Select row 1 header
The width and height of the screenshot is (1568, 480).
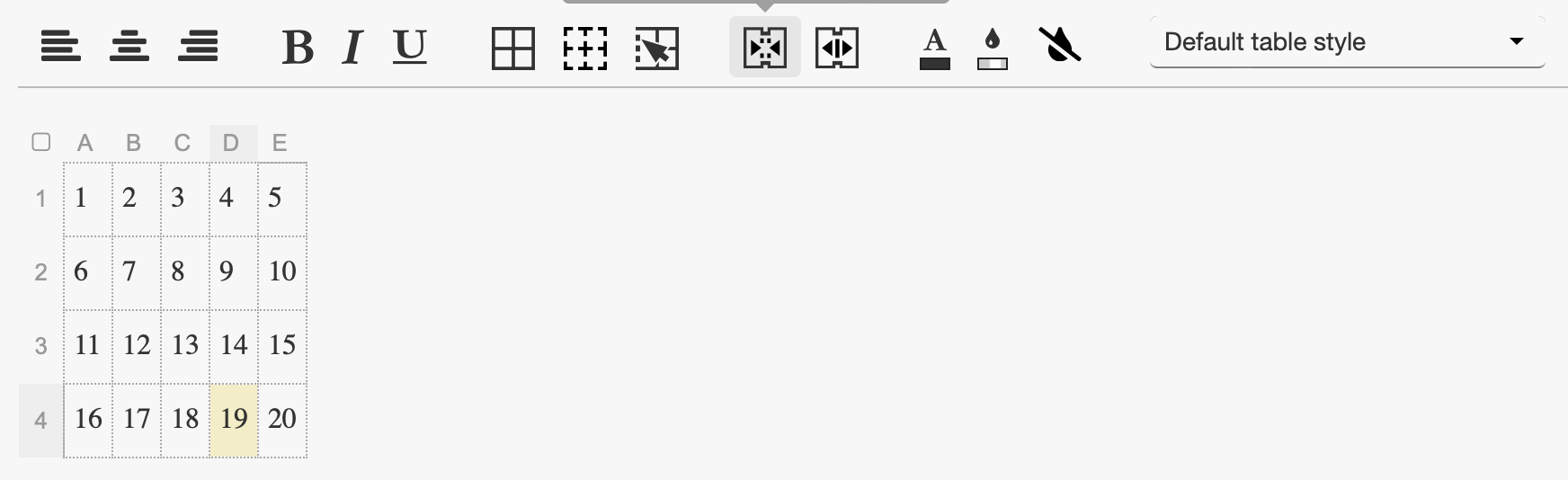pos(41,199)
